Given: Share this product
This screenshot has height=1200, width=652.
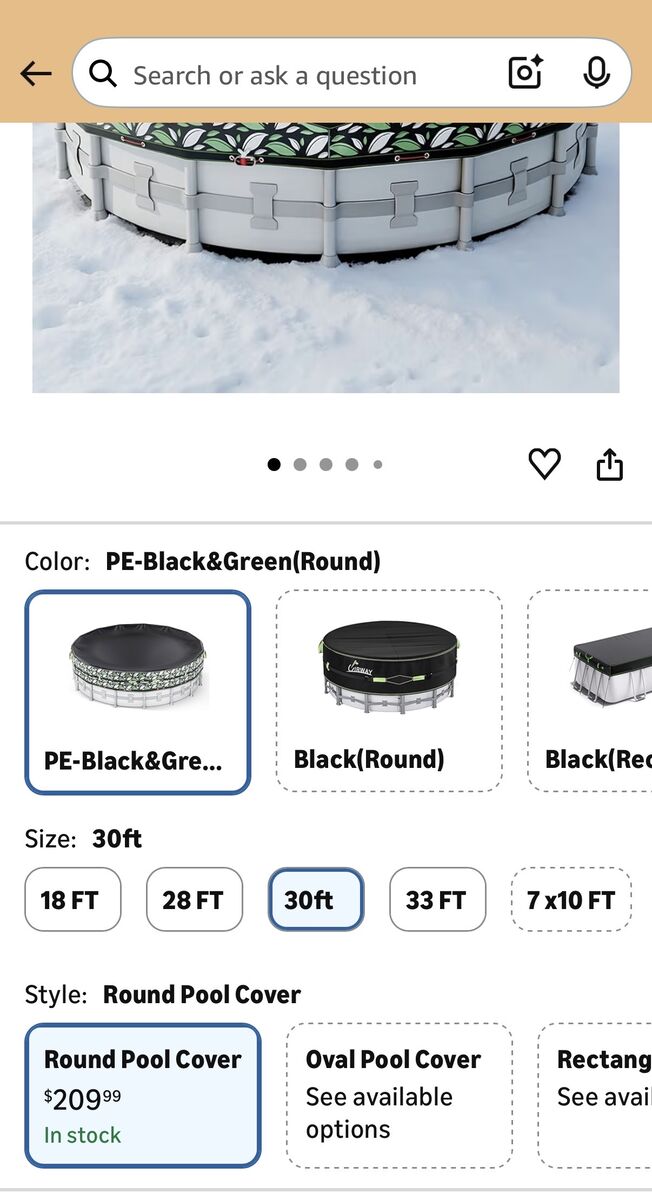Looking at the screenshot, I should pyautogui.click(x=609, y=464).
